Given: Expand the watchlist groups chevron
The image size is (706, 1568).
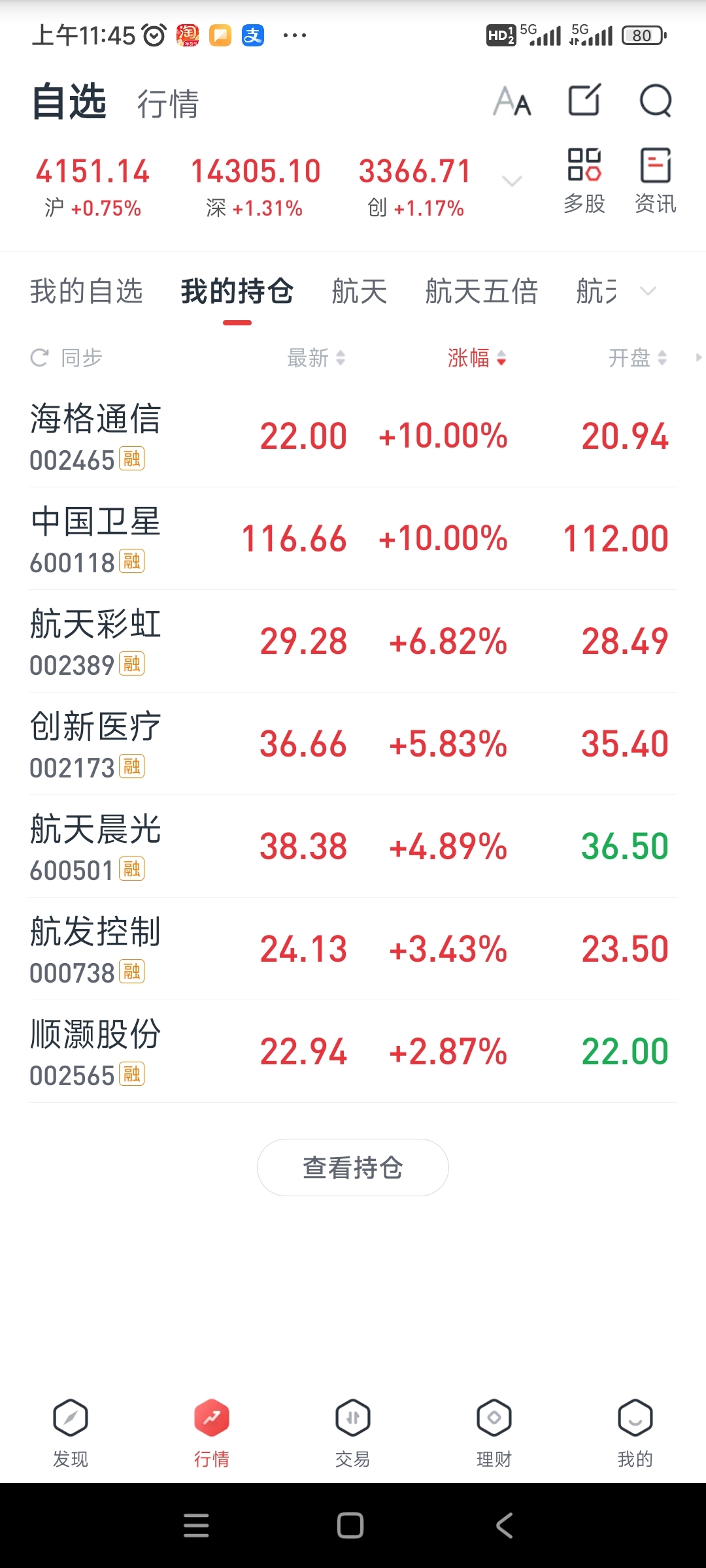Looking at the screenshot, I should click(x=648, y=291).
